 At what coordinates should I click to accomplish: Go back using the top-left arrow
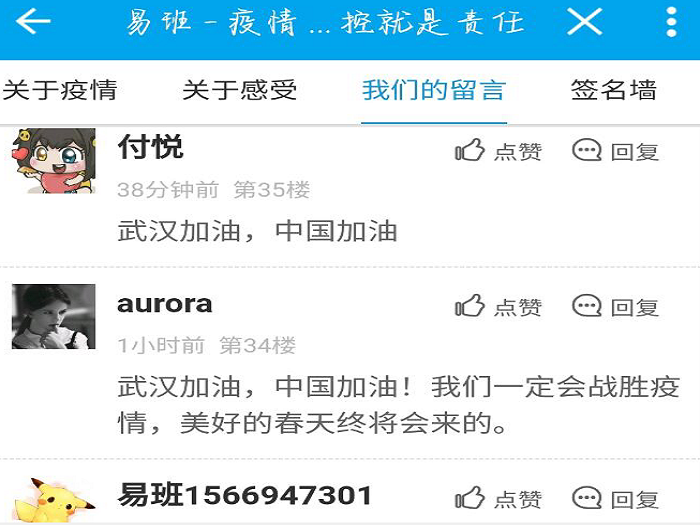(x=33, y=22)
